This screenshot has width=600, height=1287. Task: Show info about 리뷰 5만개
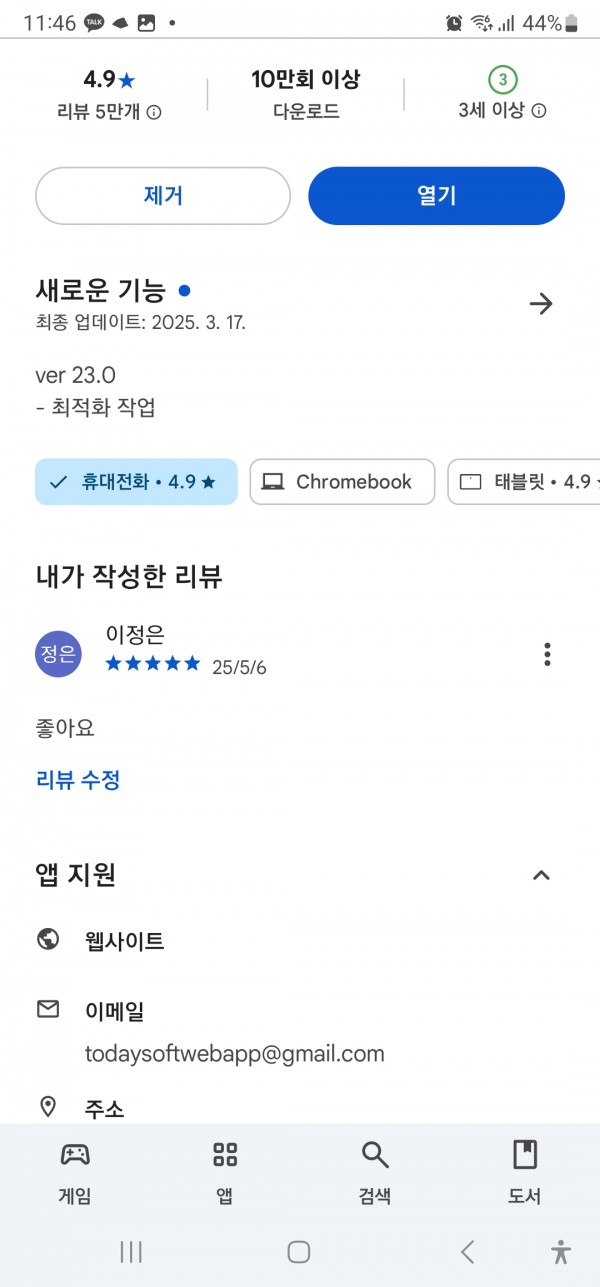click(x=154, y=112)
